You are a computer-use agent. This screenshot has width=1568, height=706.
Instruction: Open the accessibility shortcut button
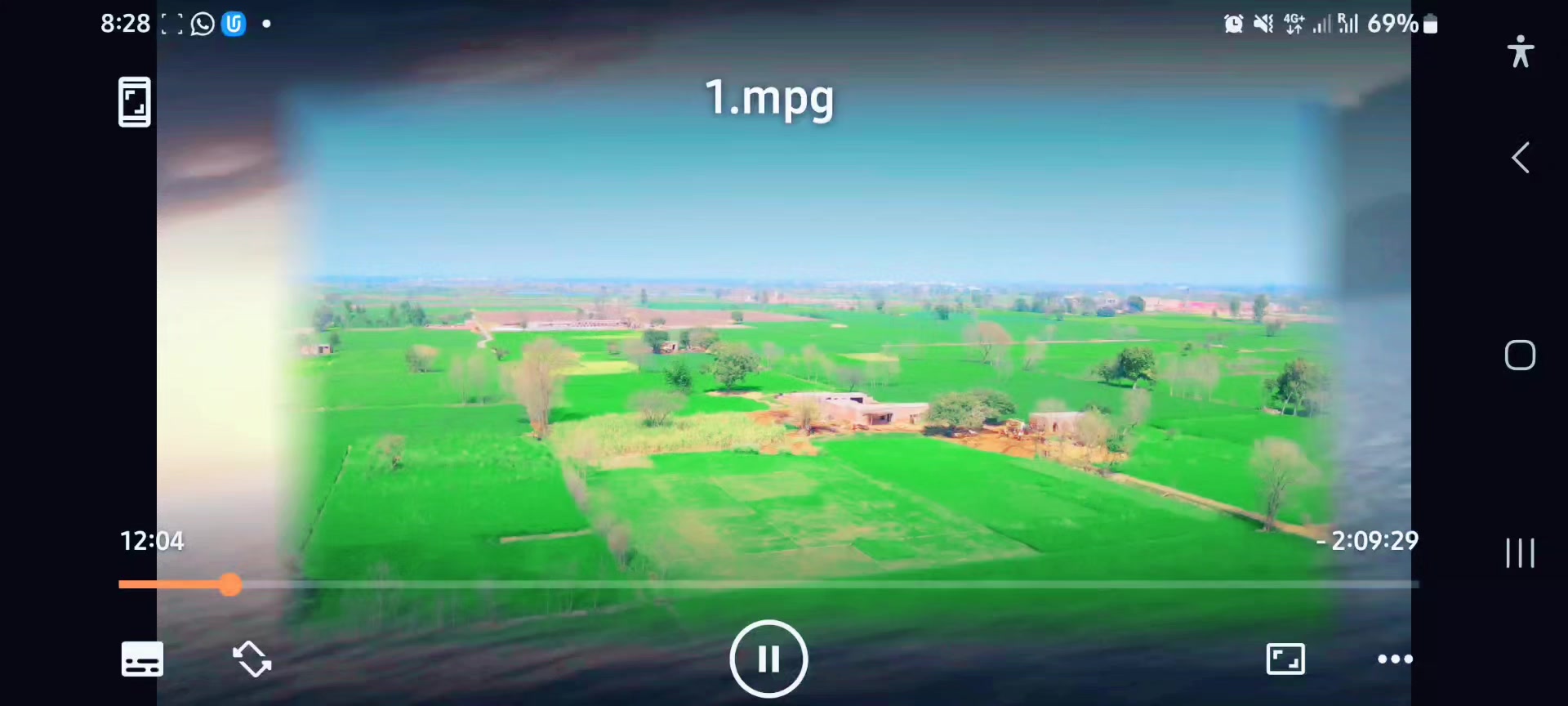[1520, 51]
